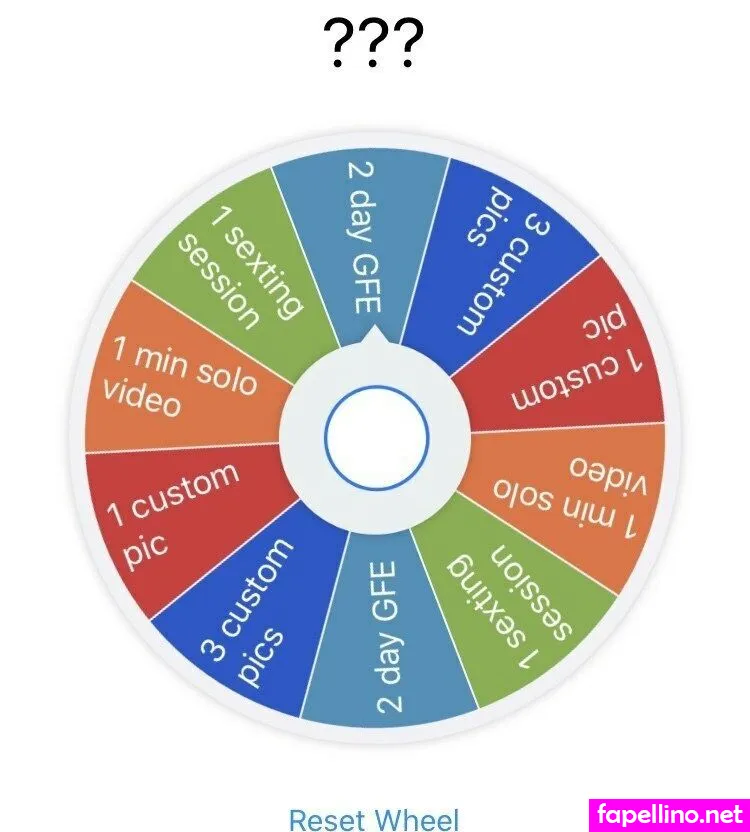The image size is (750, 832).
Task: Tap the white center button to spin
Action: click(376, 438)
